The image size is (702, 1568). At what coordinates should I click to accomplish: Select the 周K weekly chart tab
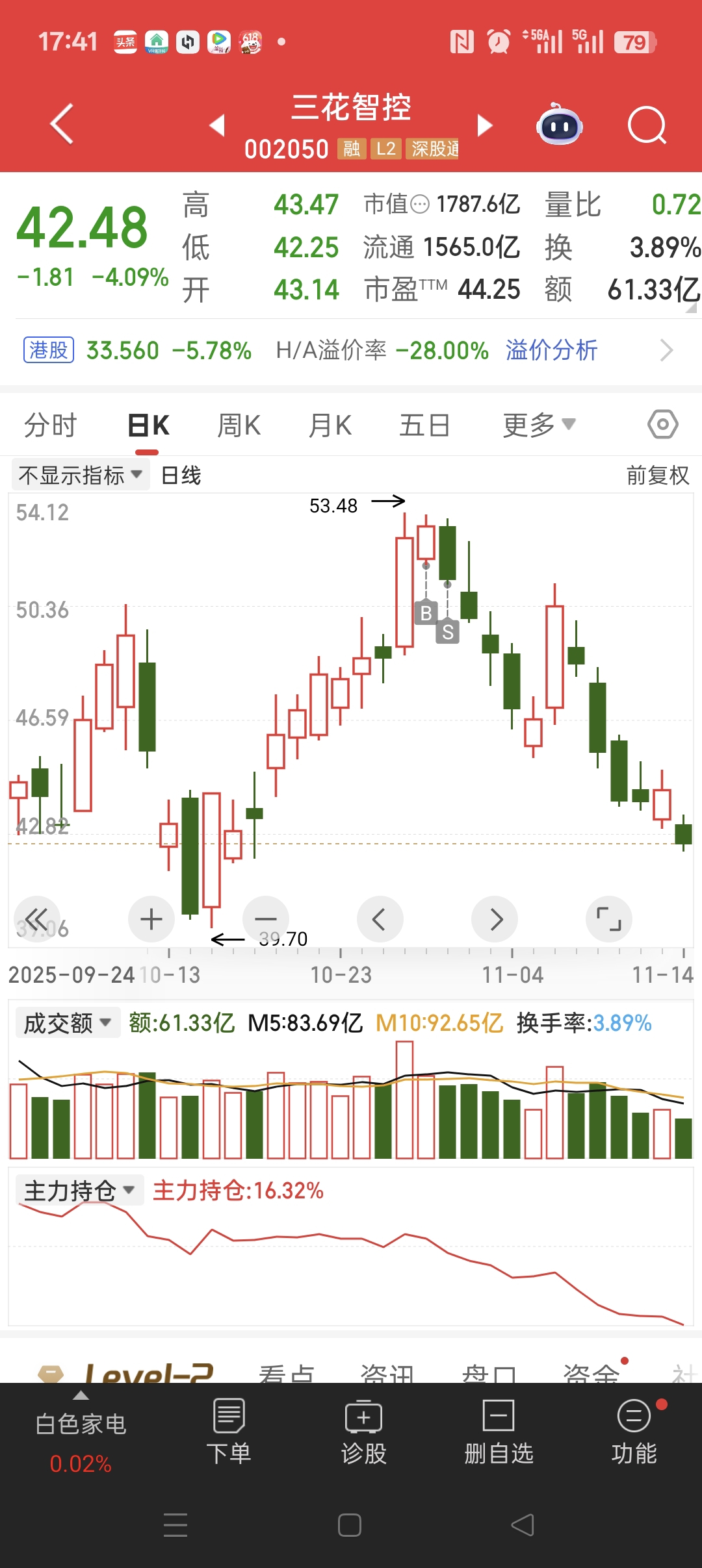tap(239, 426)
